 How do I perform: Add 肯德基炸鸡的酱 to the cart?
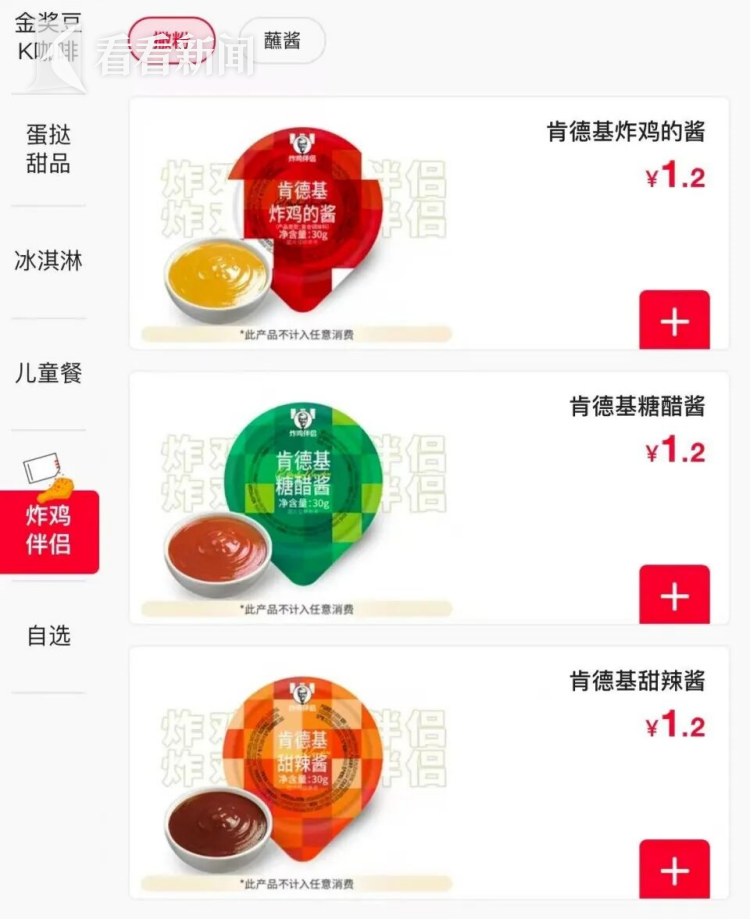[x=673, y=321]
